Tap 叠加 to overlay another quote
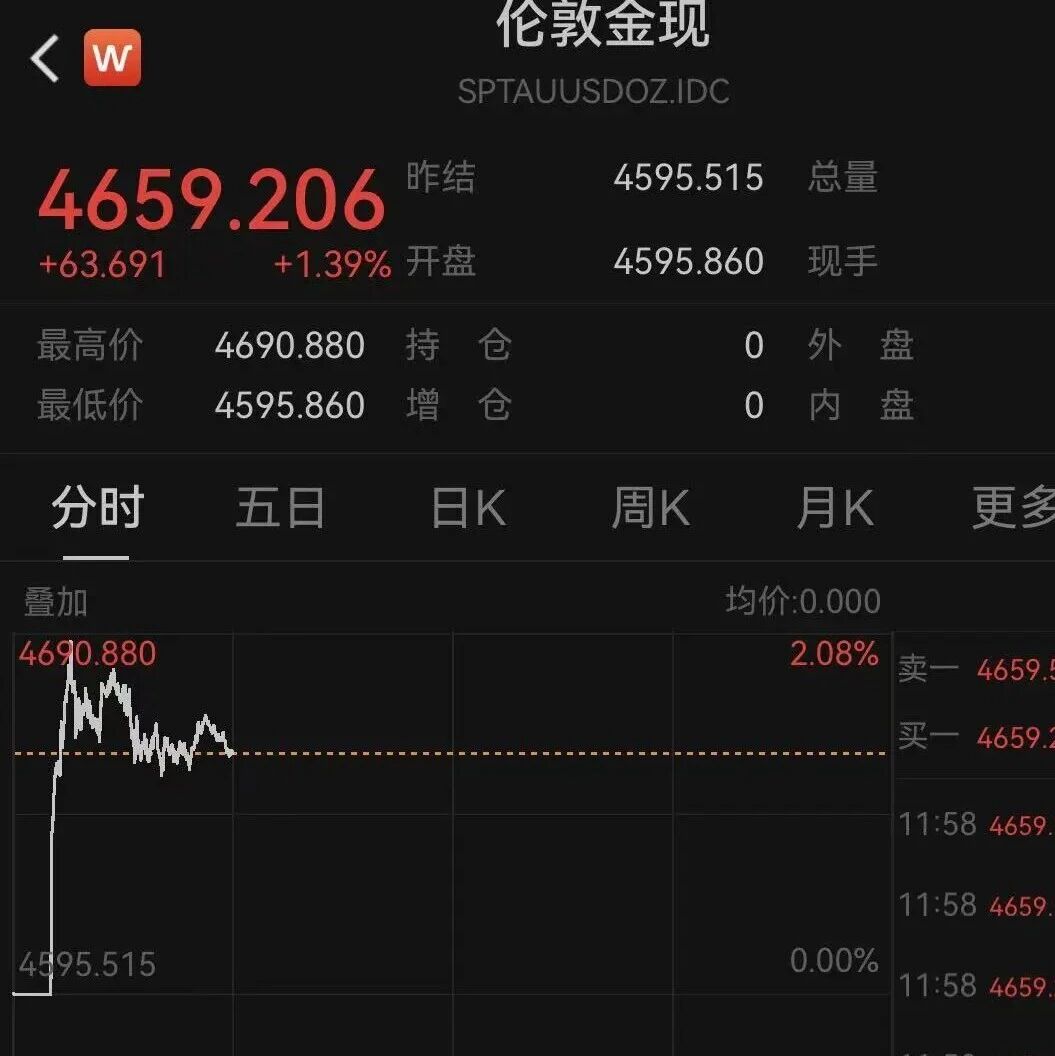1055x1056 pixels. click(x=56, y=603)
